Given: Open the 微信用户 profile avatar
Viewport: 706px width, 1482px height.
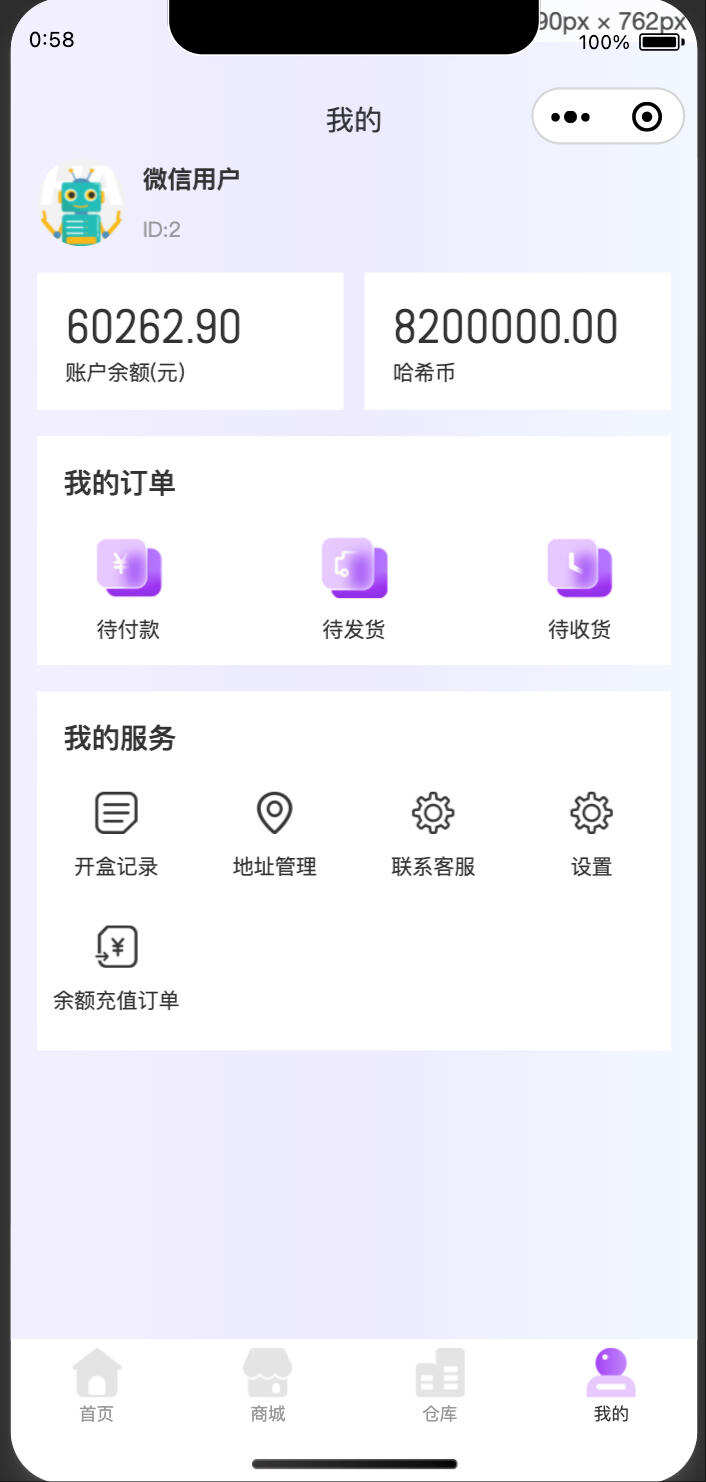Looking at the screenshot, I should pos(81,205).
